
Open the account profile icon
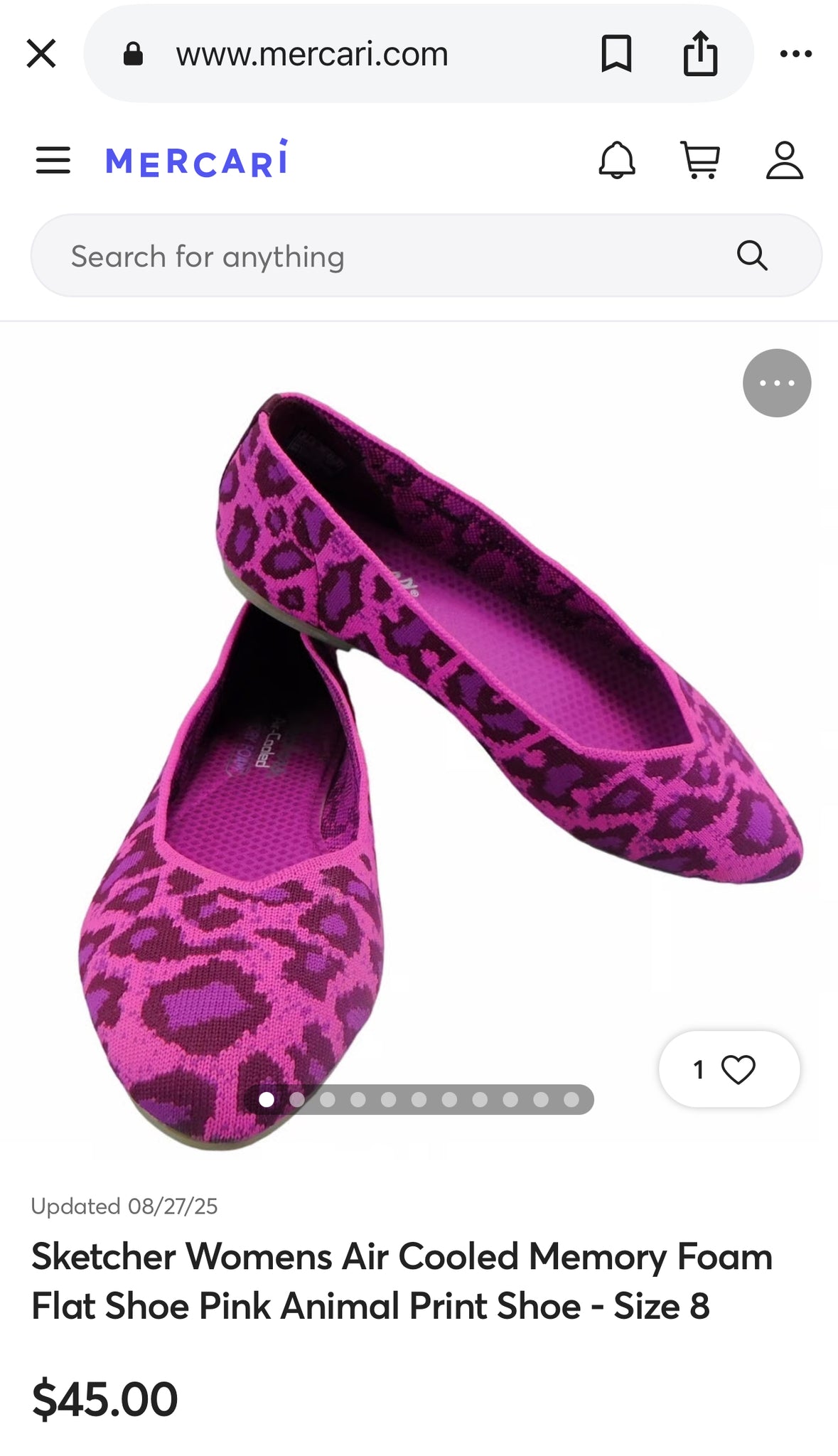click(784, 160)
